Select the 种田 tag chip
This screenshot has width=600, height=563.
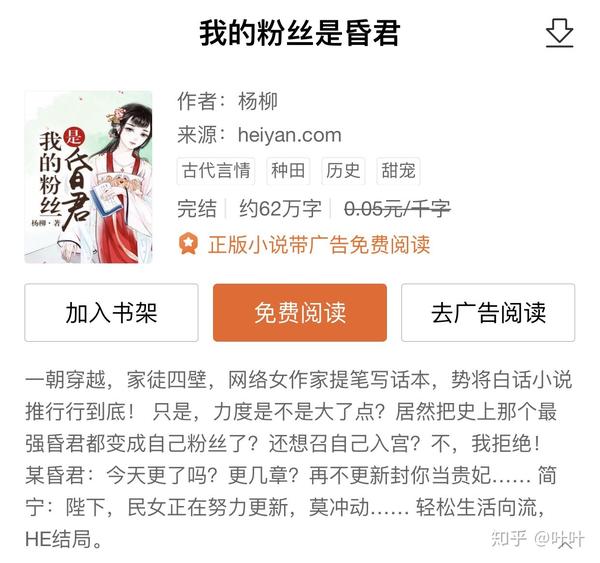pos(289,170)
